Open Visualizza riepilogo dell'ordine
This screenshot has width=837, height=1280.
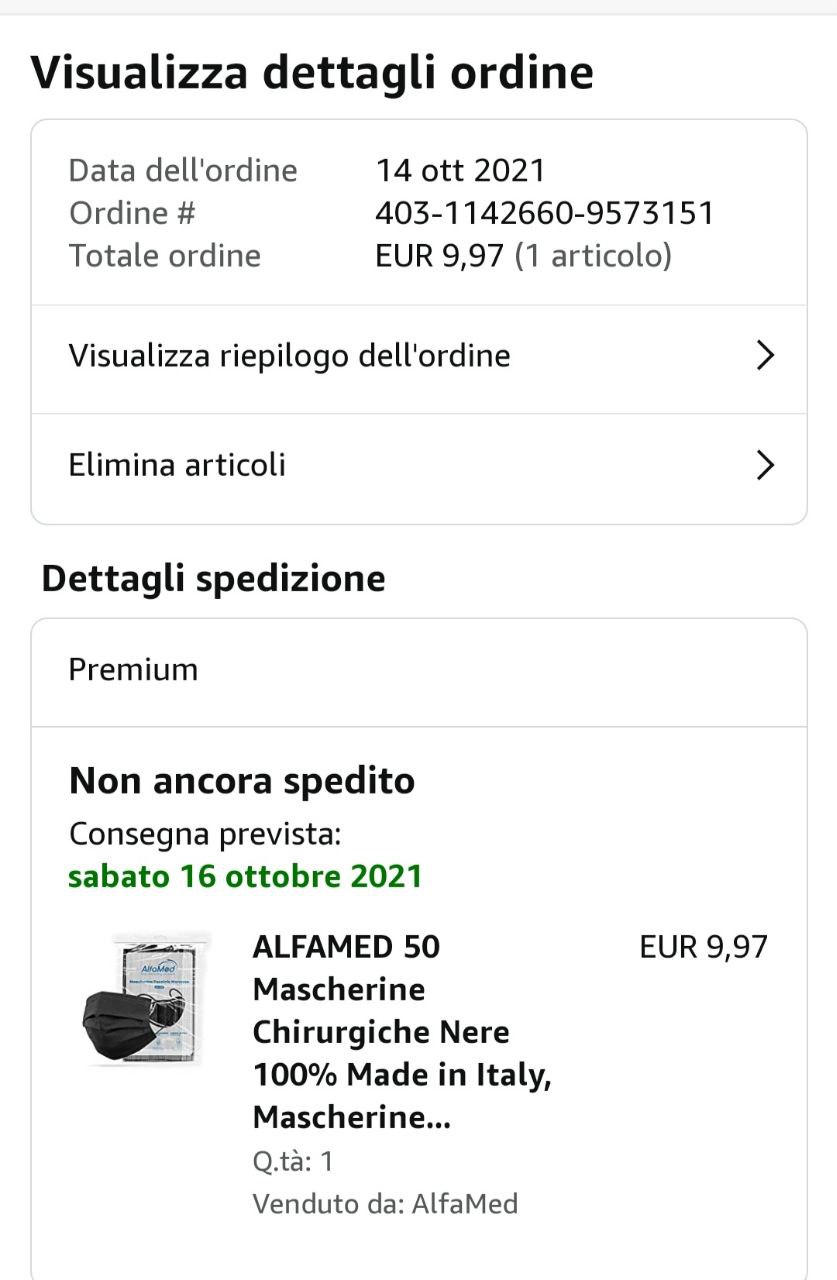[x=418, y=356]
